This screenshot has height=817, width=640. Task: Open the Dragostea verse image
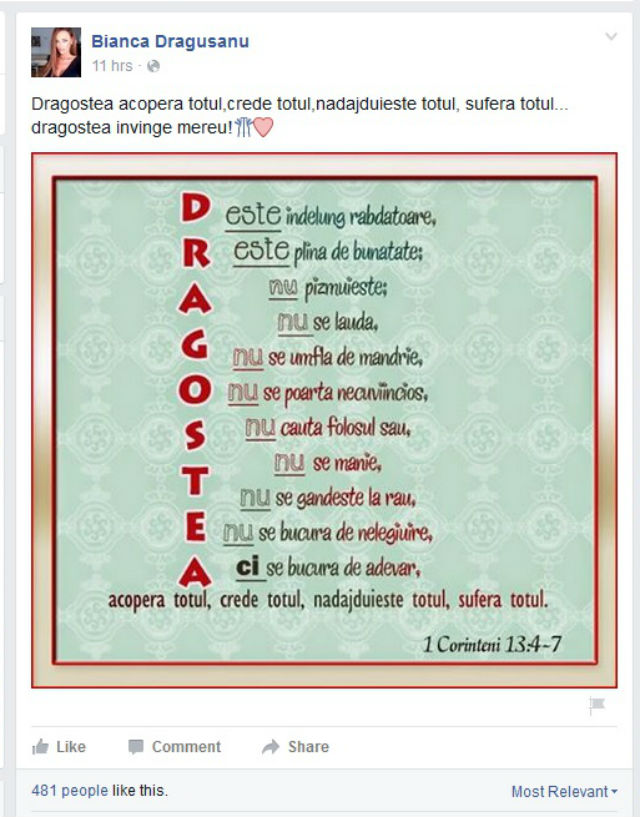(324, 420)
